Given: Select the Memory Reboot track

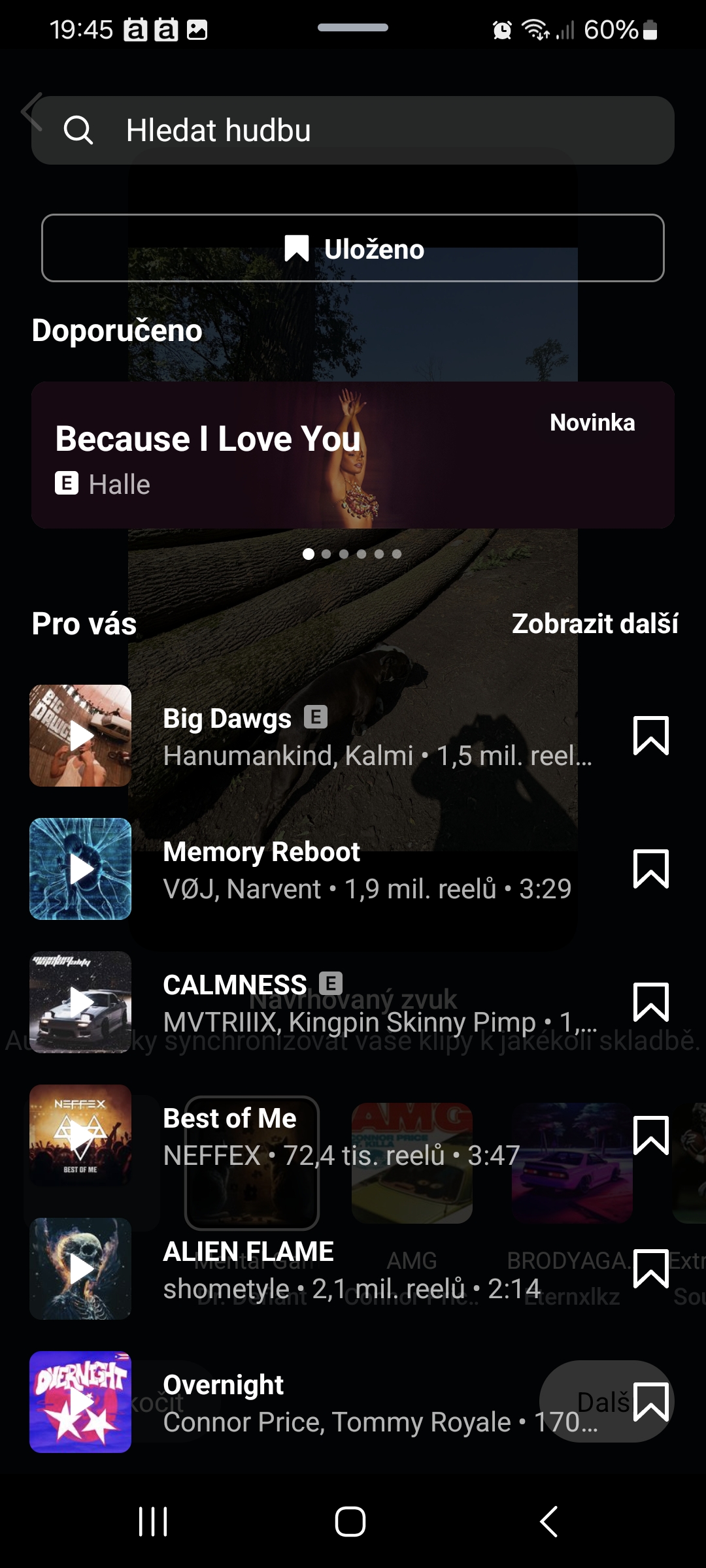Looking at the screenshot, I should click(x=366, y=869).
